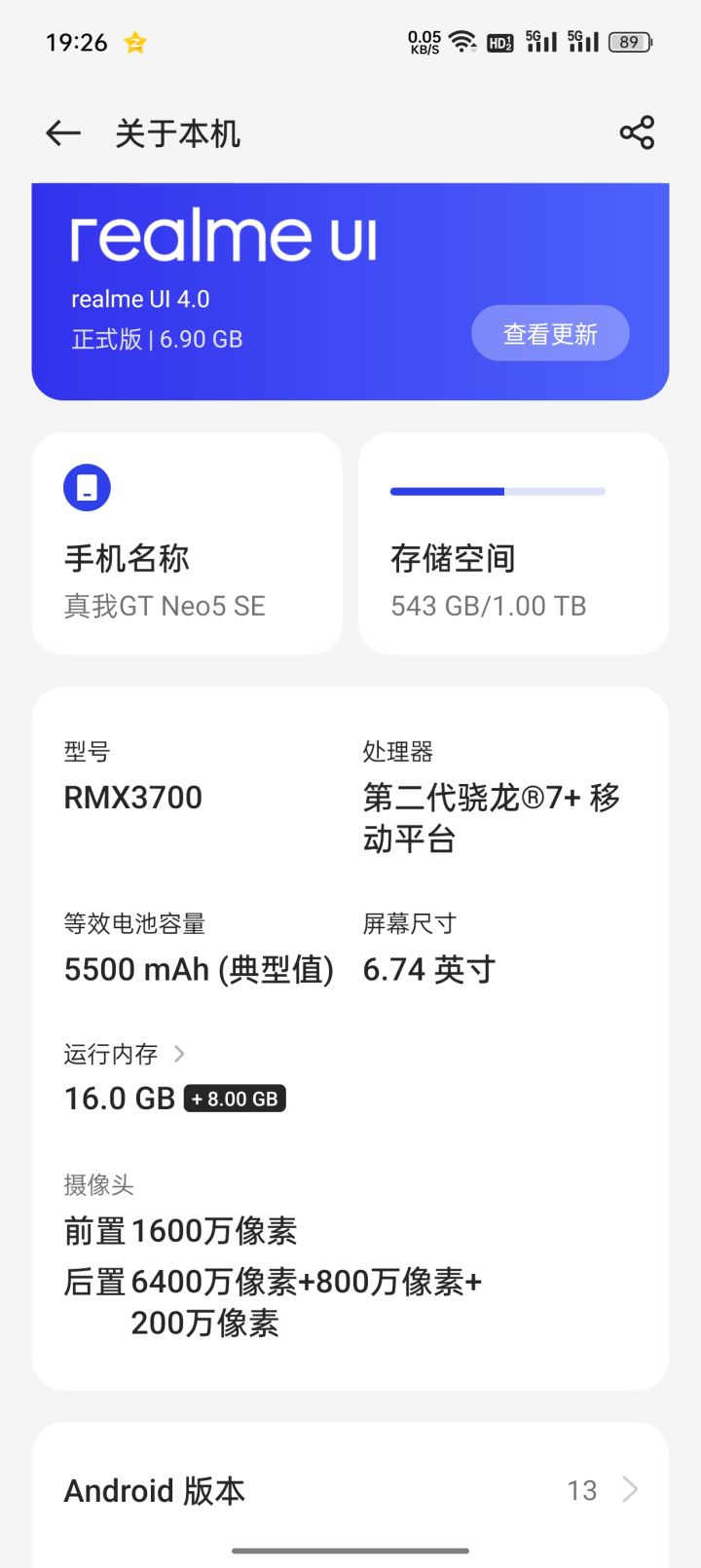The image size is (701, 1568).
Task: Tap the share icon in the top bar
Action: pos(637,132)
